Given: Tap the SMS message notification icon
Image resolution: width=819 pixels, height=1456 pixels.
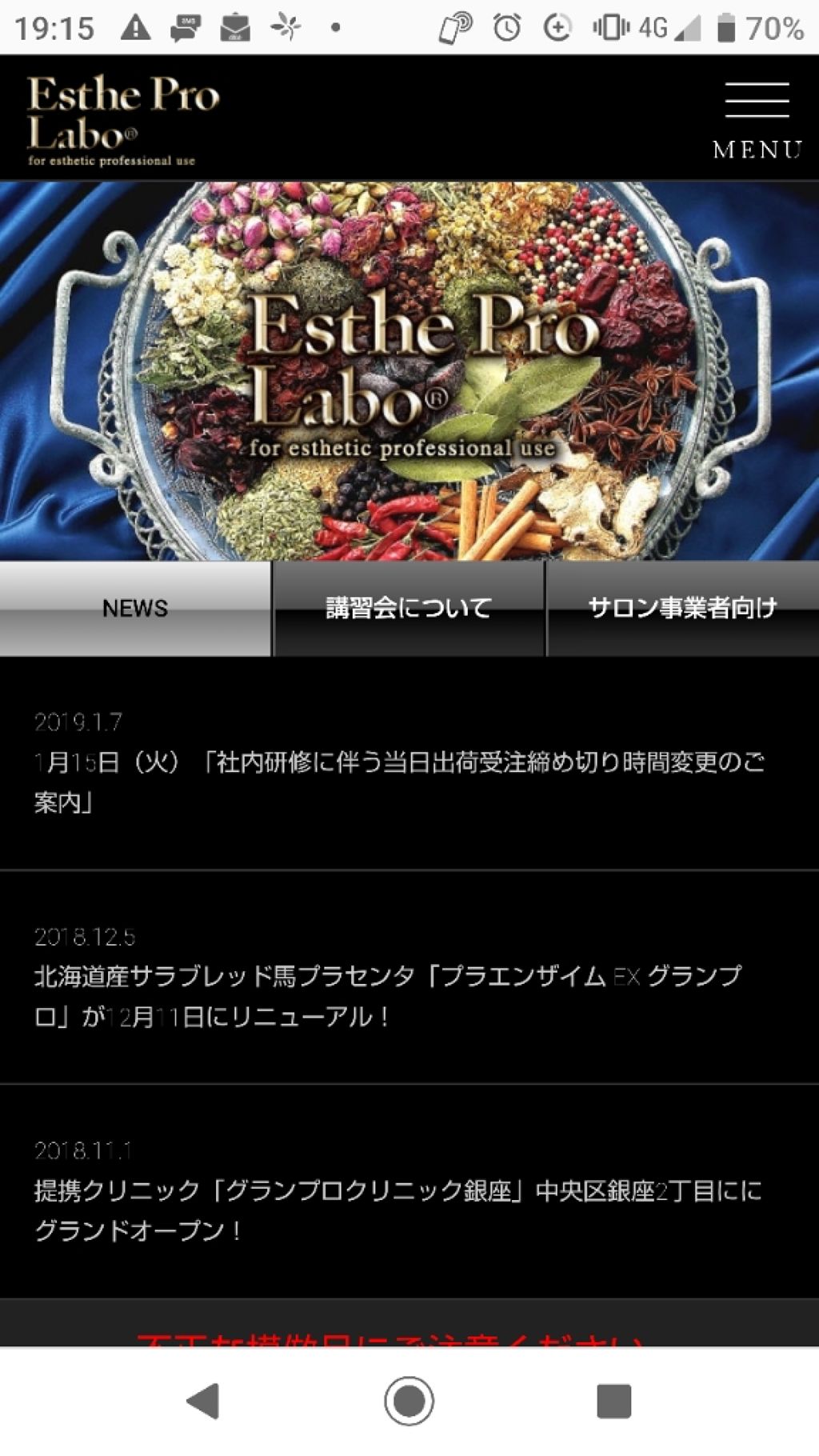Looking at the screenshot, I should pos(186,28).
